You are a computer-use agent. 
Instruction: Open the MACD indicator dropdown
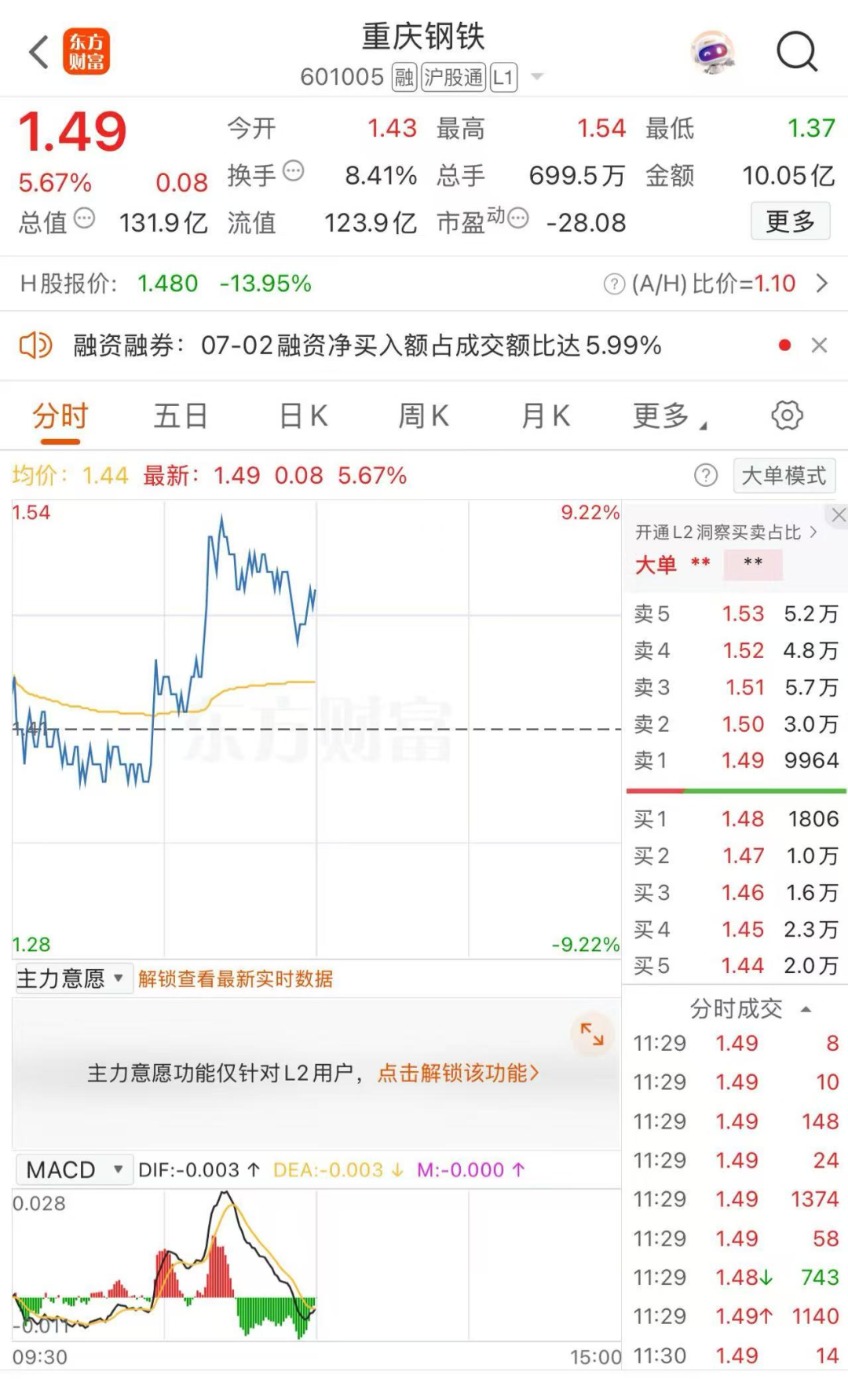(x=73, y=1169)
